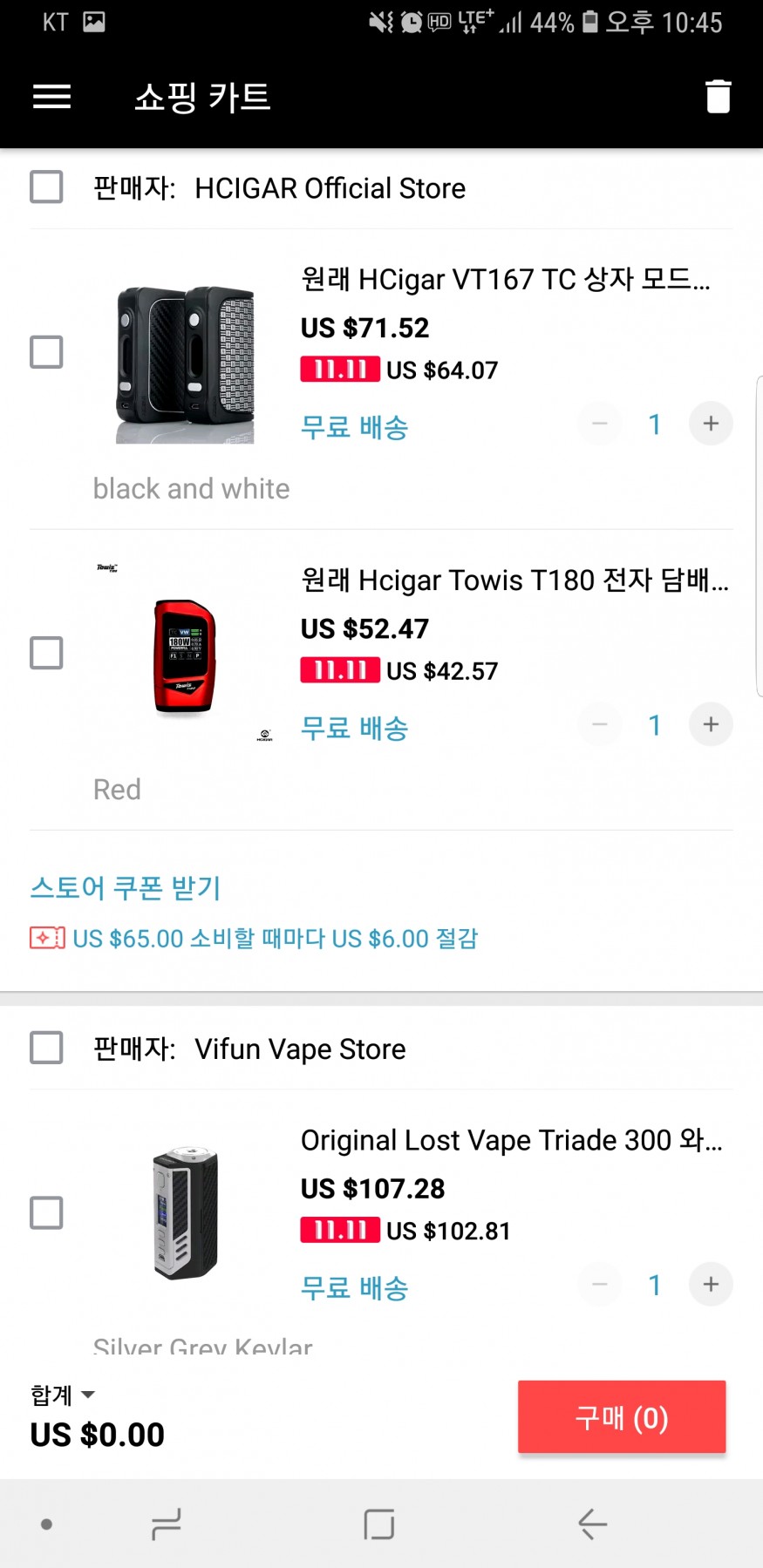
Task: Get the store coupon via 스토어 쿠폰 받기
Action: pyautogui.click(x=126, y=887)
